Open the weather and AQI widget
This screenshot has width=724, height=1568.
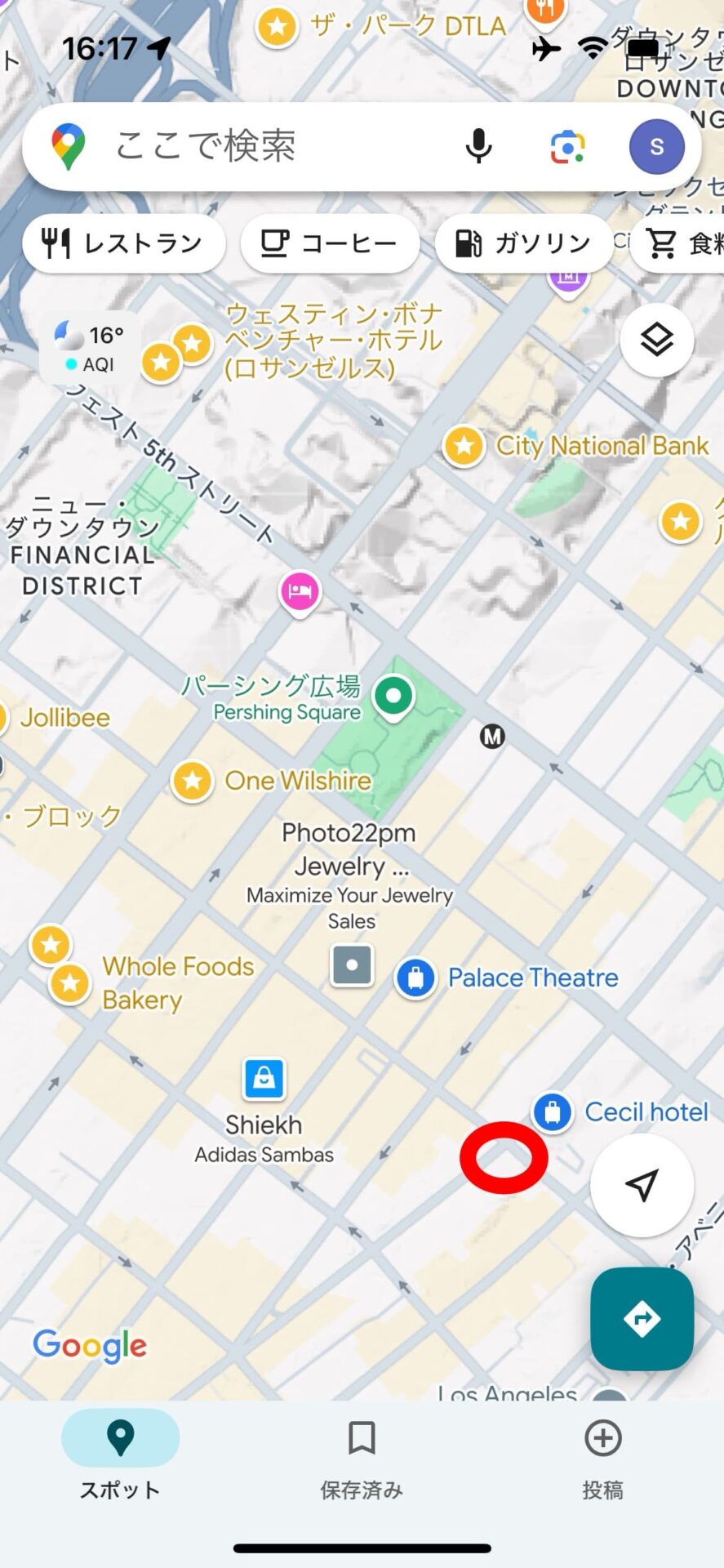pos(90,348)
